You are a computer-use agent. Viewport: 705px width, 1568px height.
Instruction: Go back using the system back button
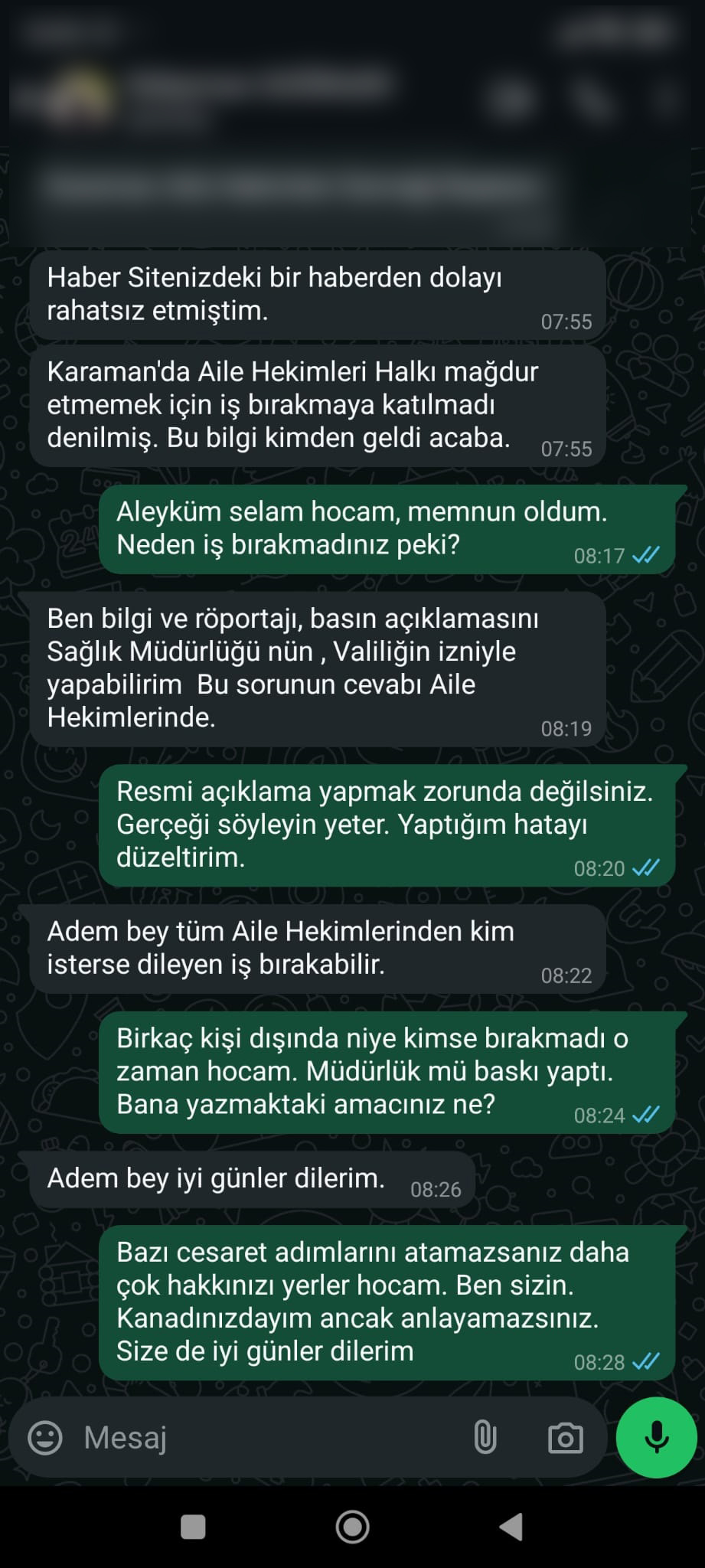pyautogui.click(x=511, y=1527)
